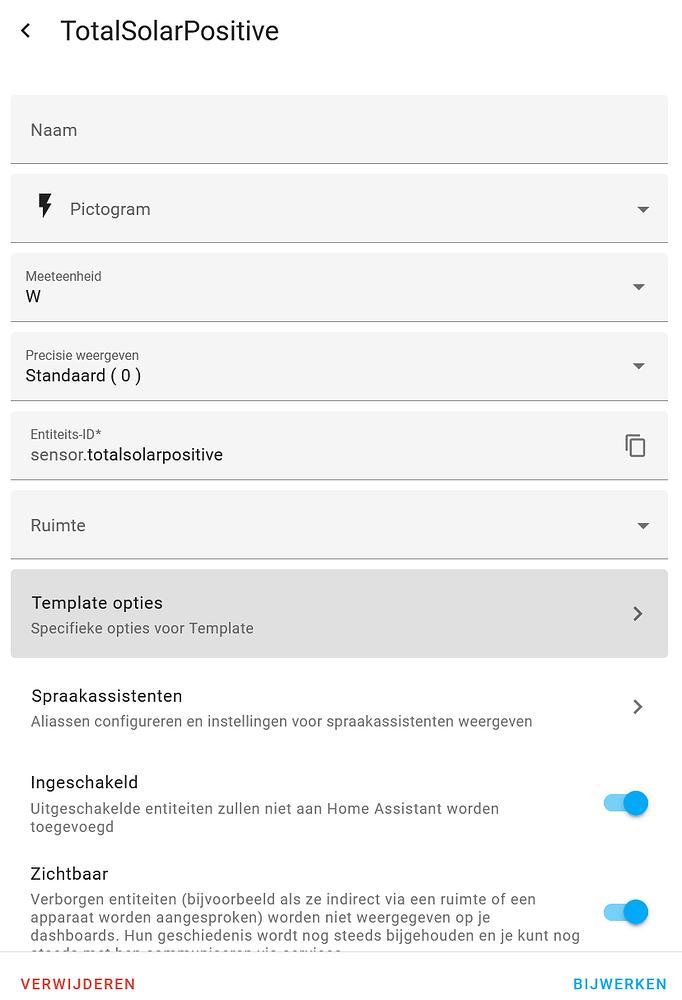Select a Ruimte from the dropdown
This screenshot has height=1000, width=682.
[338, 525]
